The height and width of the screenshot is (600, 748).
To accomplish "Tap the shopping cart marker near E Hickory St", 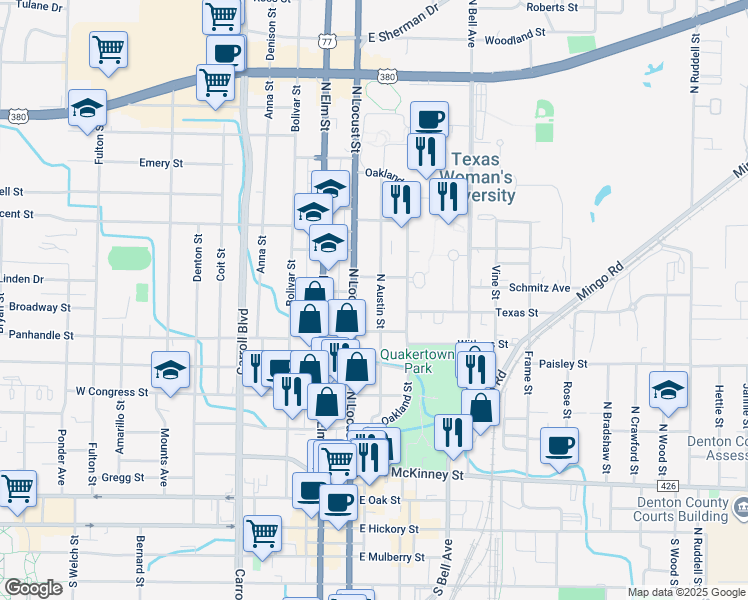I will [x=262, y=532].
